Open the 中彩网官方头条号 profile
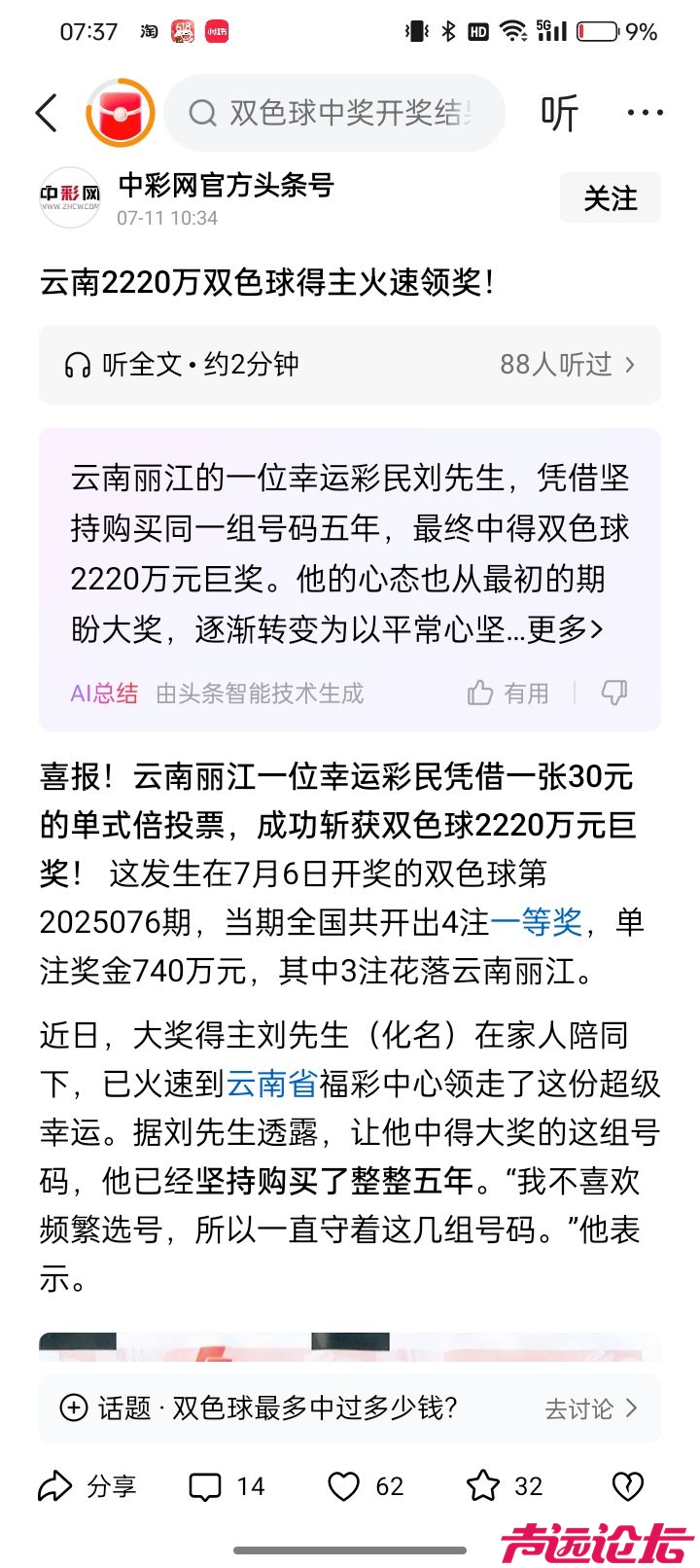This screenshot has width=700, height=1568. [x=226, y=185]
